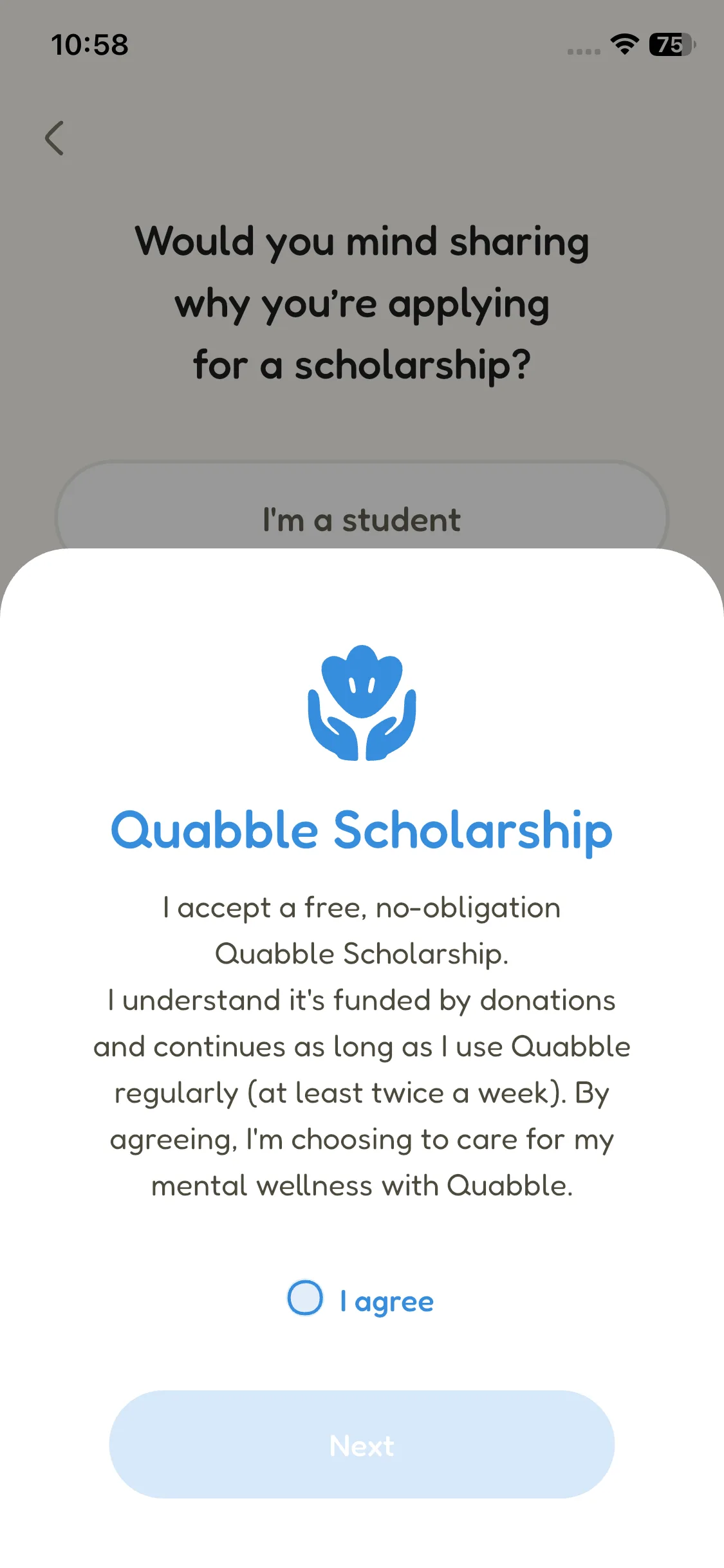724x1568 pixels.
Task: Check the I agree checkbox
Action: [x=305, y=1298]
